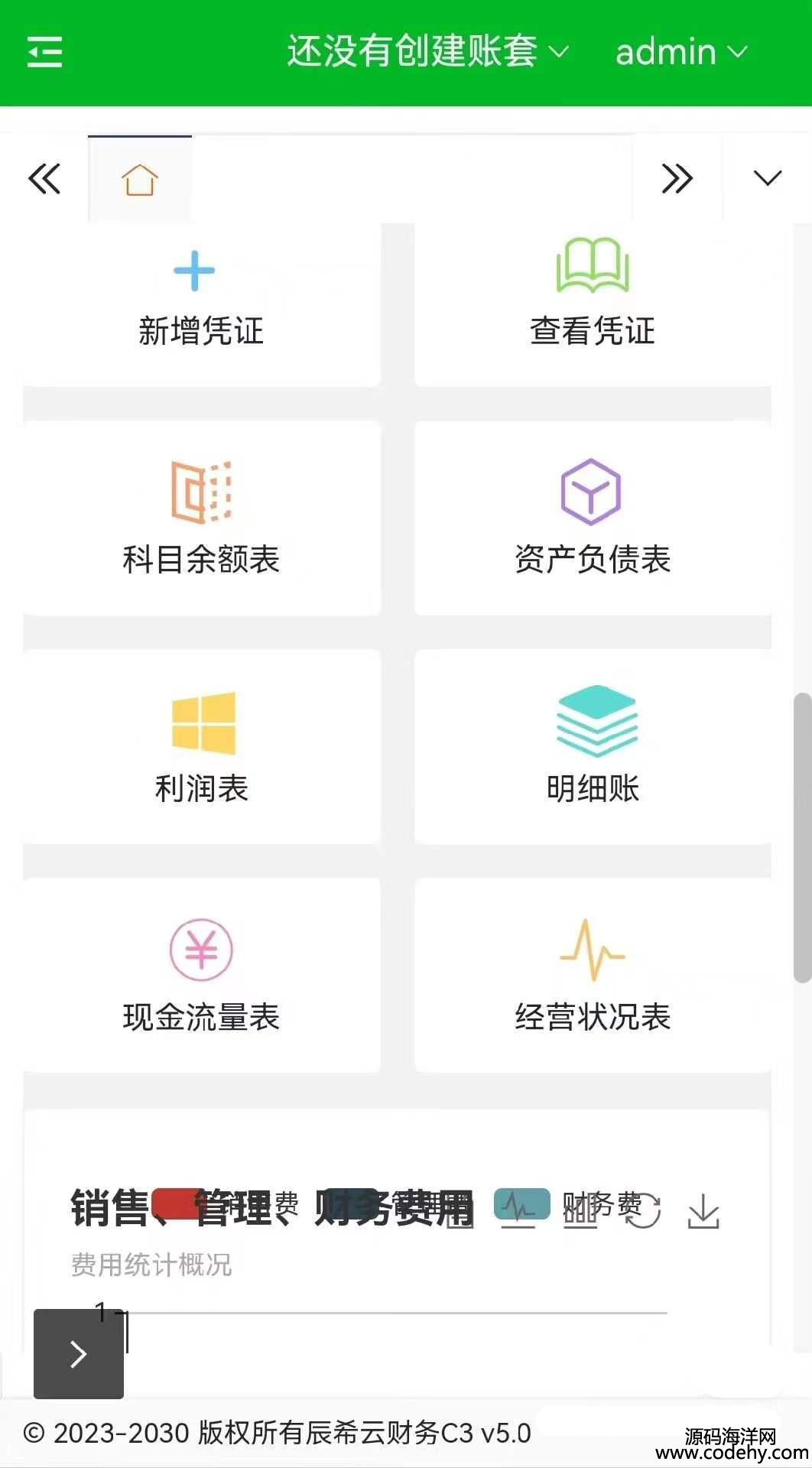Open 资产负债表 card

pyautogui.click(x=593, y=518)
